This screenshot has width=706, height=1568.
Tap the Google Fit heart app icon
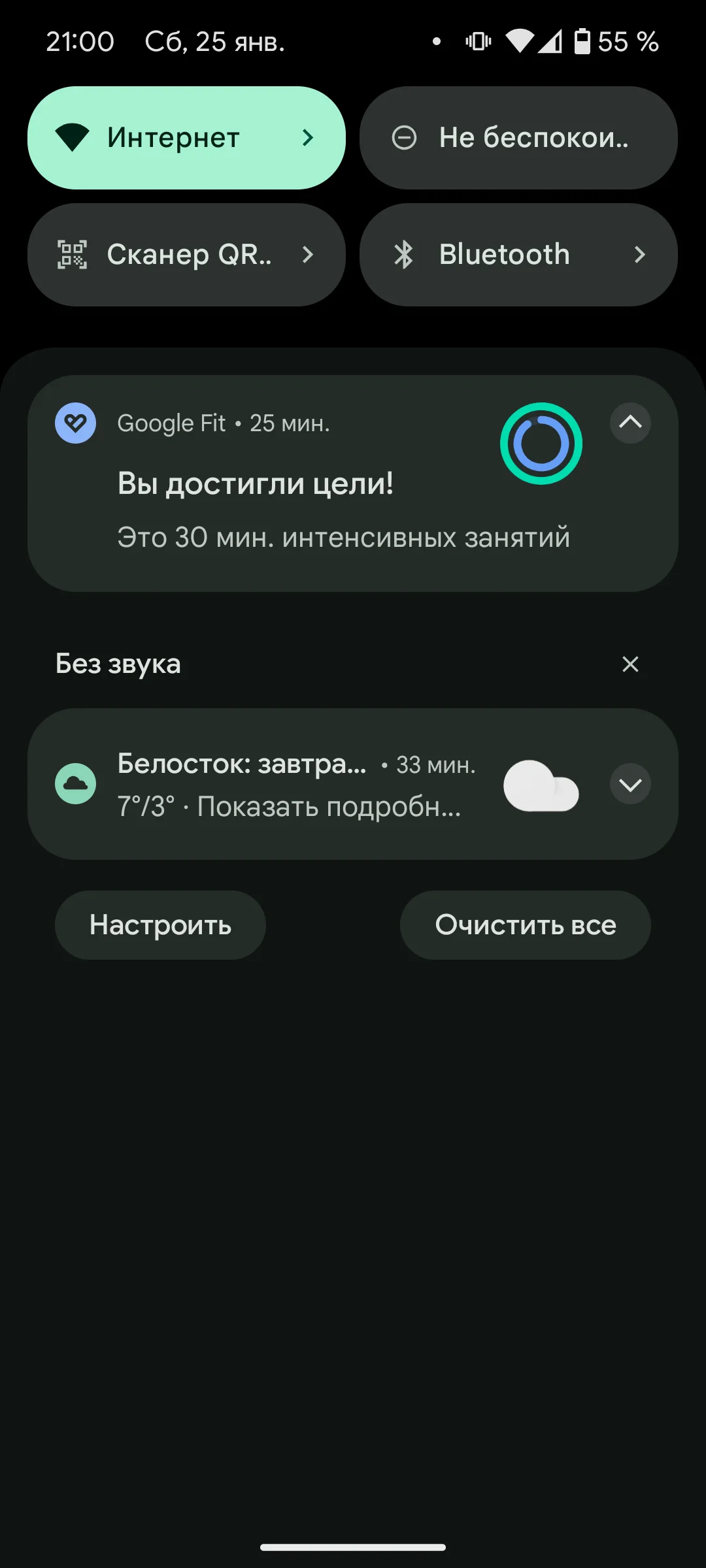click(76, 423)
